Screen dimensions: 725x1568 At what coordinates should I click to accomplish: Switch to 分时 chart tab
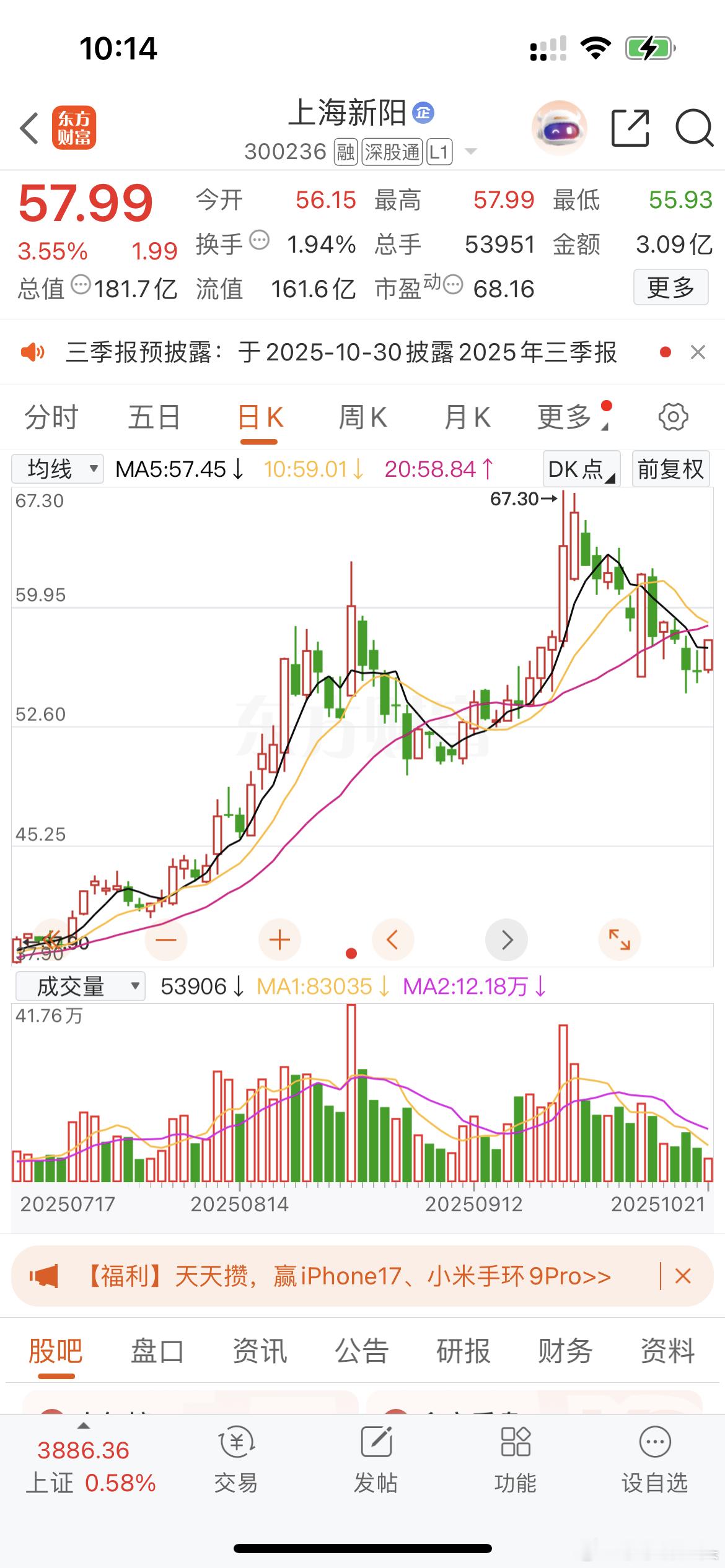pyautogui.click(x=51, y=417)
